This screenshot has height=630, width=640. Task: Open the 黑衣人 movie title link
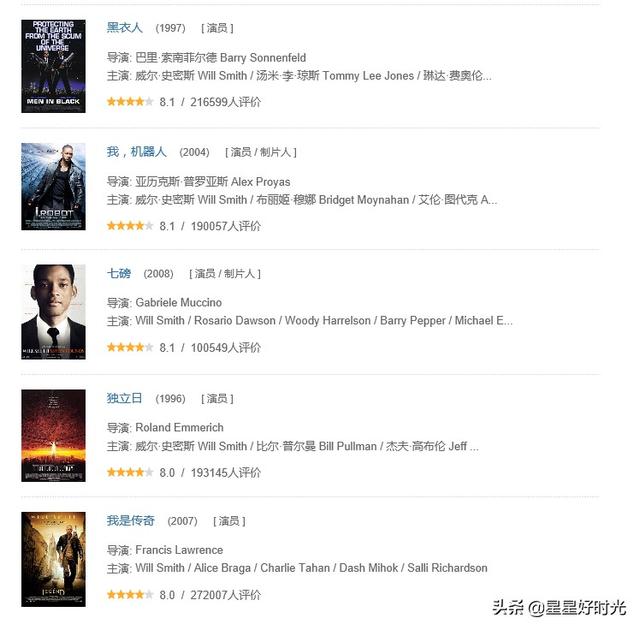tap(125, 28)
